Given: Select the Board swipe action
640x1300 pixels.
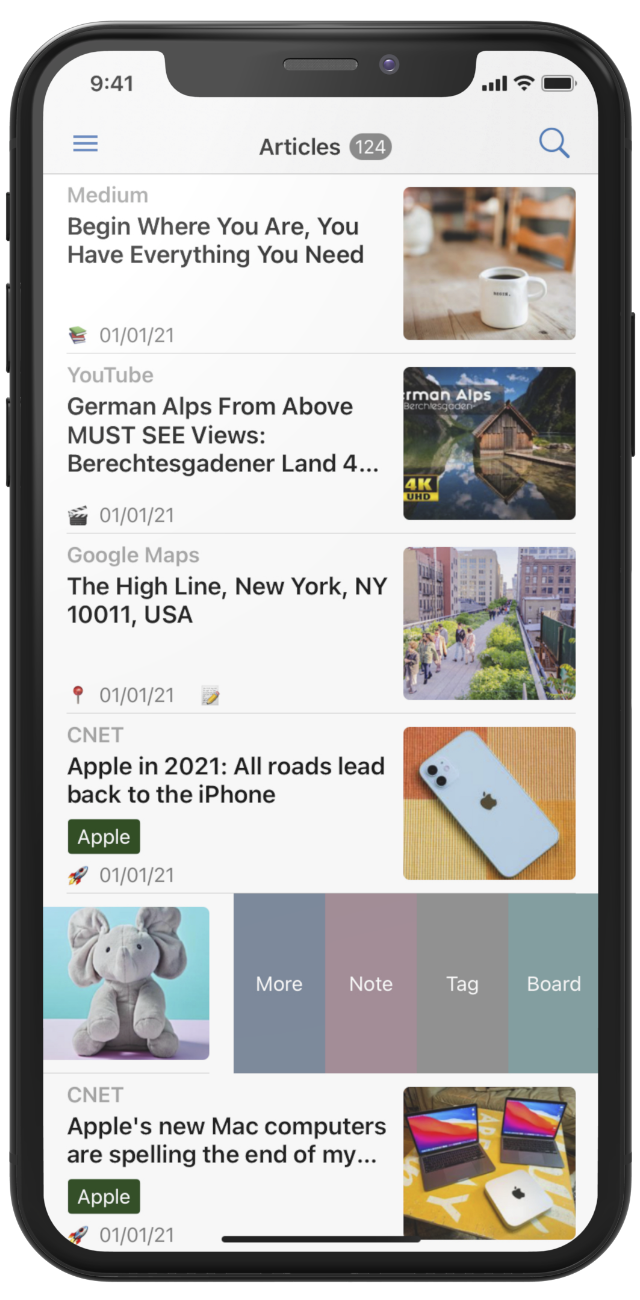Looking at the screenshot, I should (x=553, y=984).
